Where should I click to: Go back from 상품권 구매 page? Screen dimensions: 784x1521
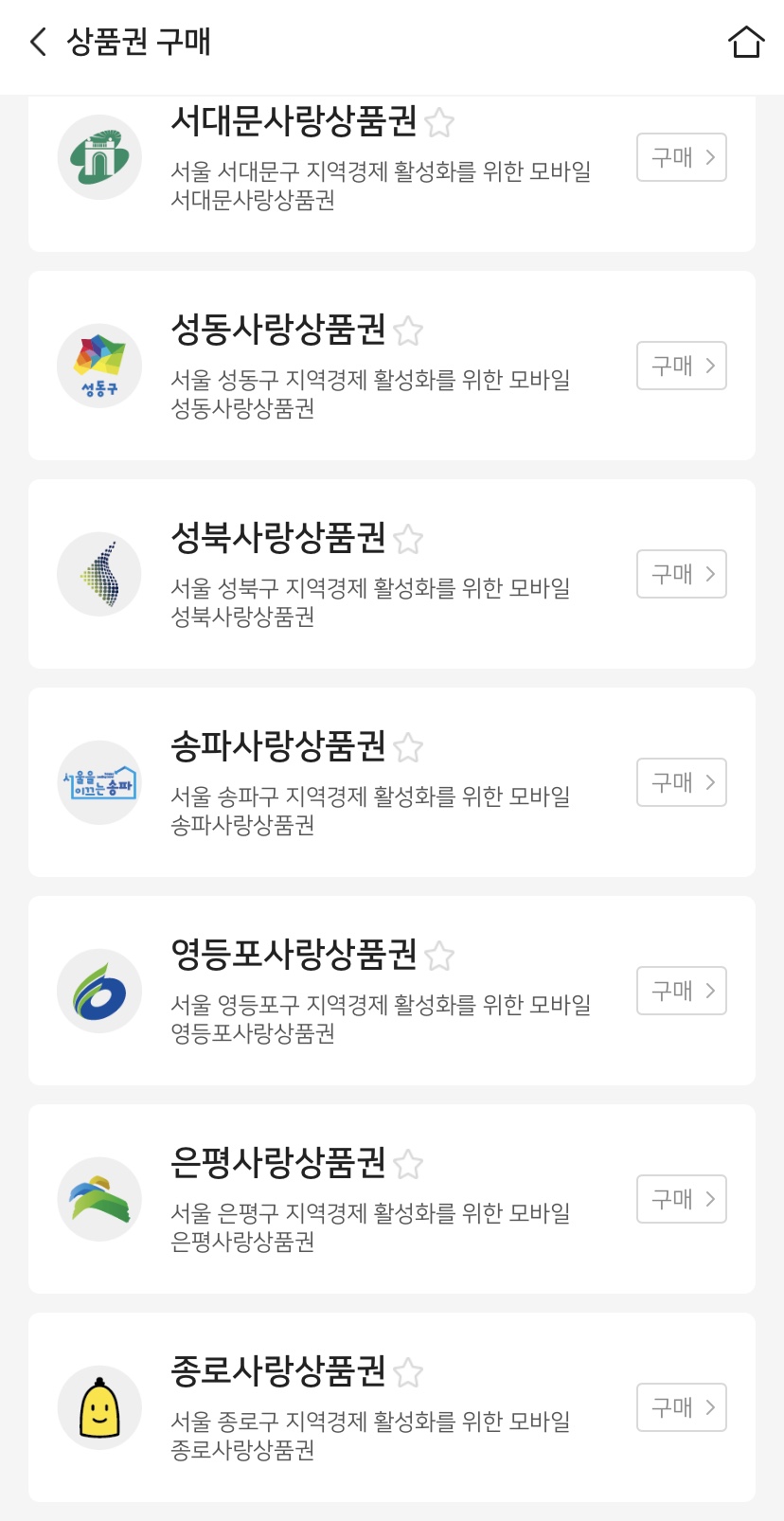[x=38, y=42]
